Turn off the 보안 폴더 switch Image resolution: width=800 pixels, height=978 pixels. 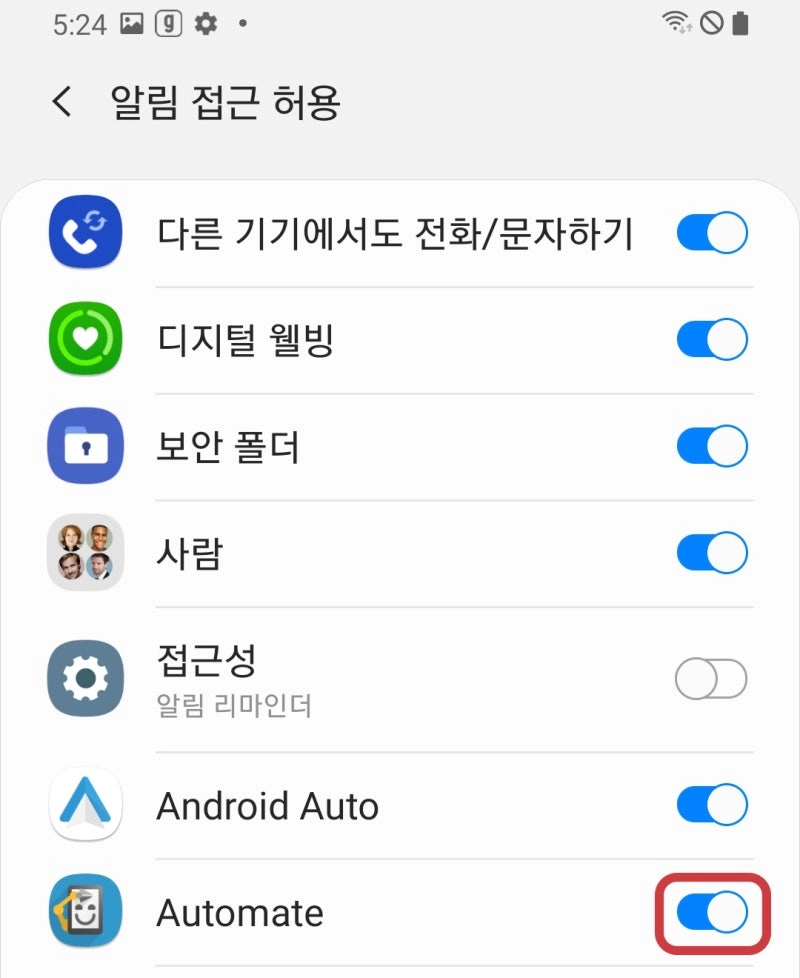pyautogui.click(x=712, y=446)
